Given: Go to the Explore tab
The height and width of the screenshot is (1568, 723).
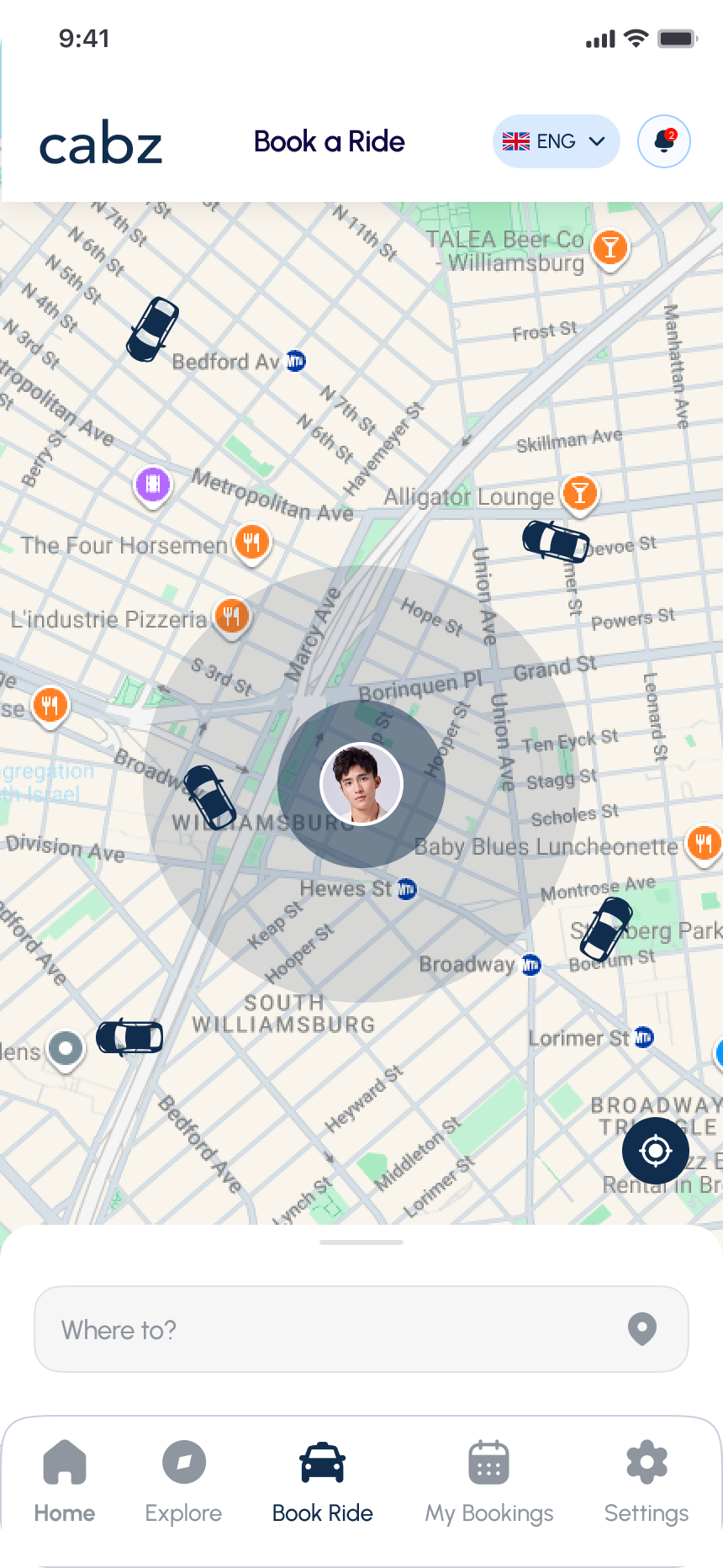Looking at the screenshot, I should 183,1482.
